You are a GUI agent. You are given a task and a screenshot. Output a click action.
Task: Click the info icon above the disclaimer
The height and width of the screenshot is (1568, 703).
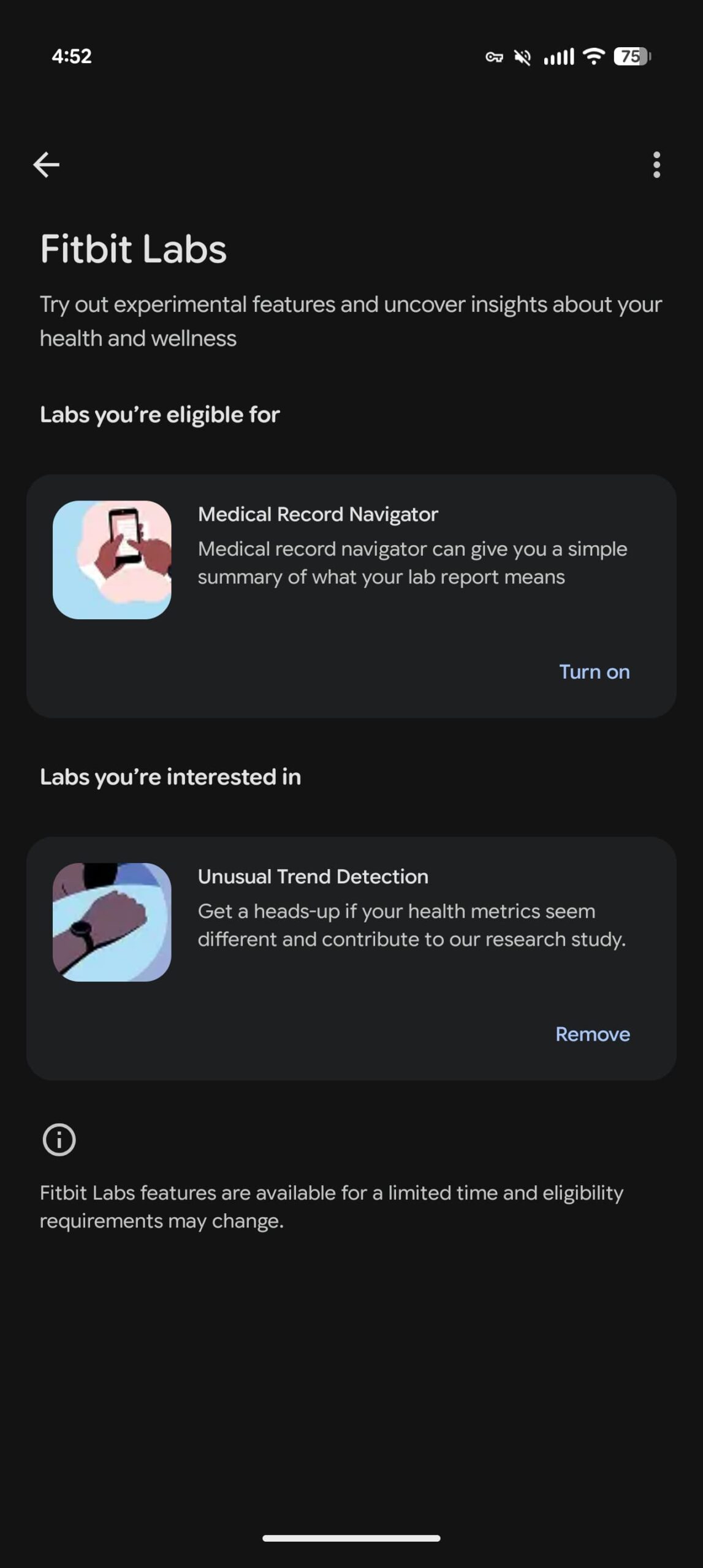(59, 1139)
